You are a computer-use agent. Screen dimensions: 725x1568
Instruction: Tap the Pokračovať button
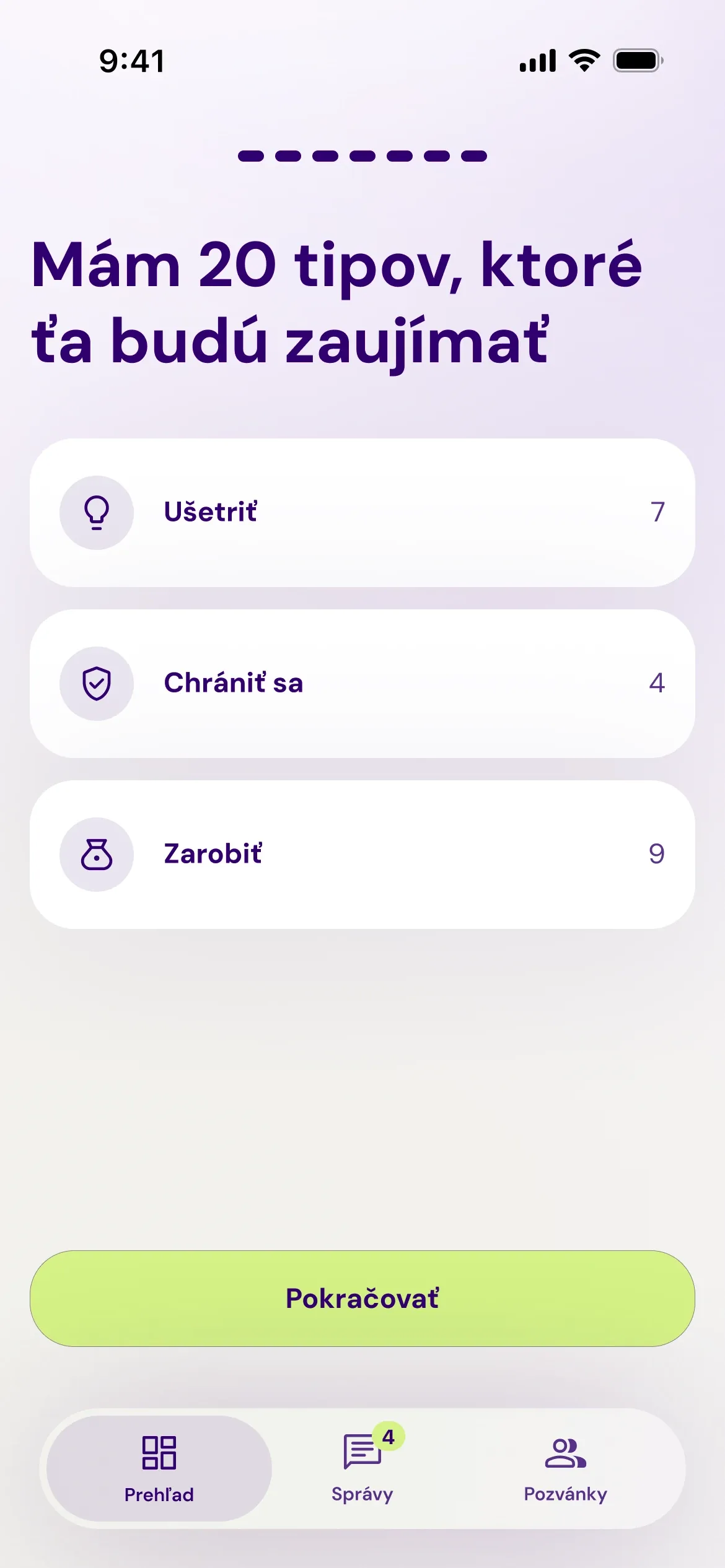pos(362,1298)
